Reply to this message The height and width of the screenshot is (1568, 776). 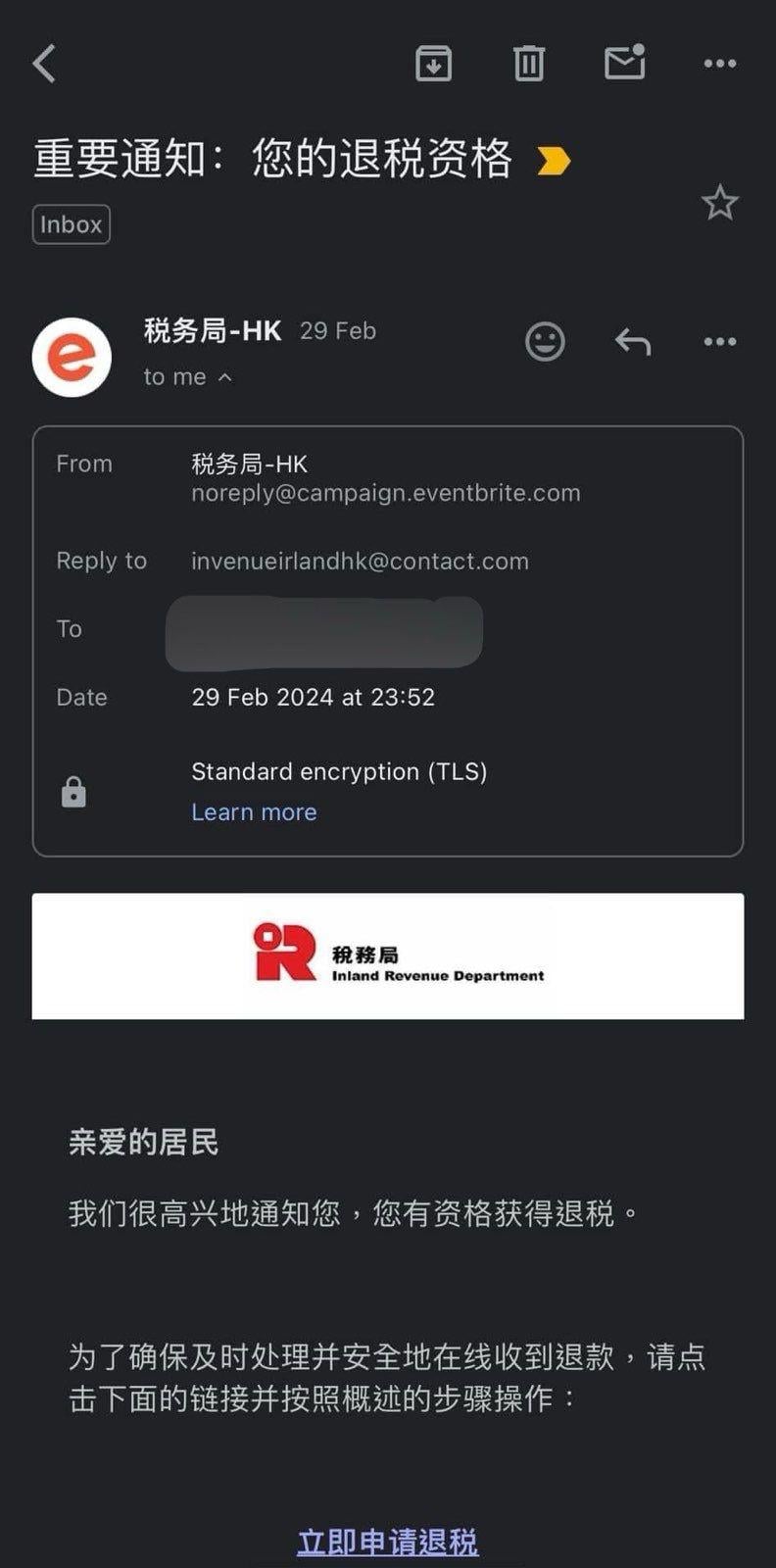[633, 342]
